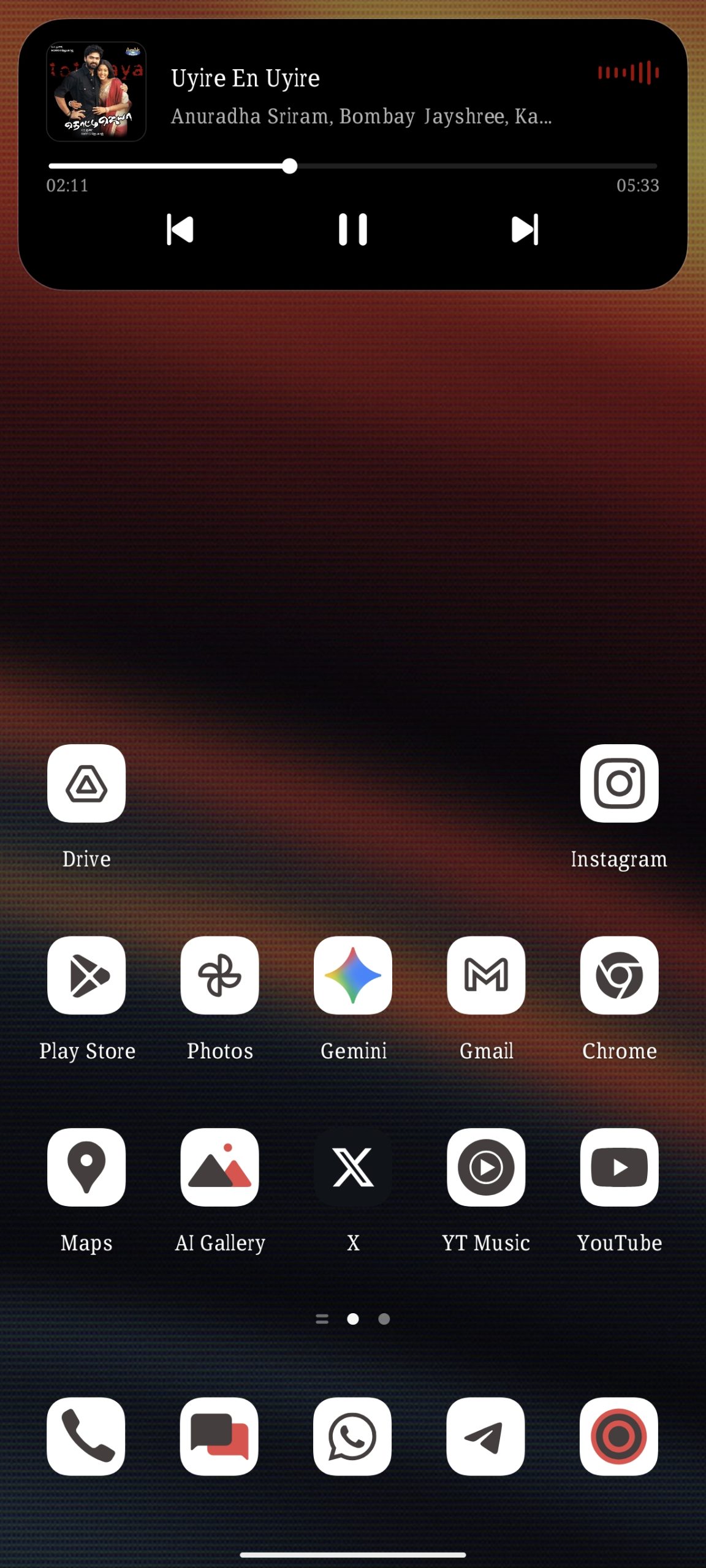This screenshot has width=706, height=1568.
Task: Tap the album art of Uyire En Uyire
Action: point(96,92)
